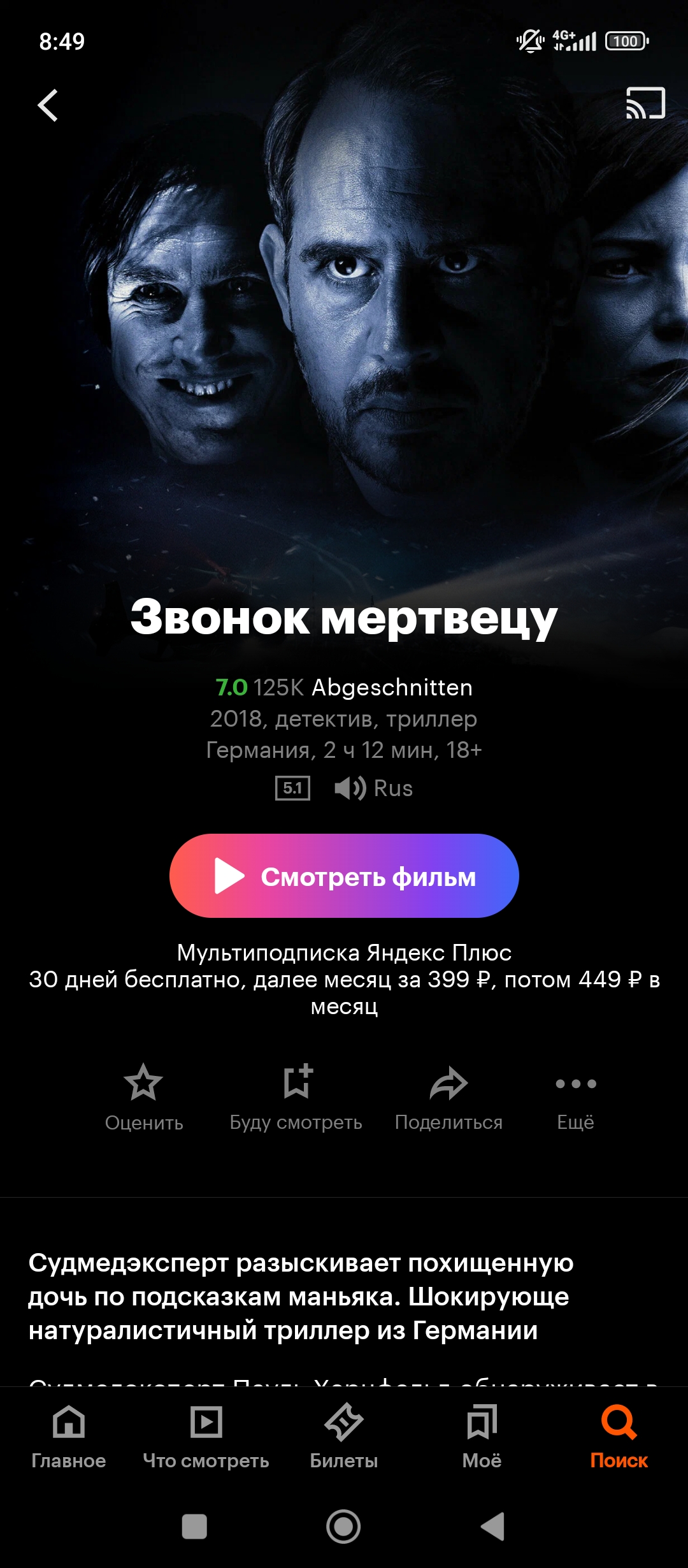
Task: Add the film to Буду смотреть
Action: [x=296, y=1098]
